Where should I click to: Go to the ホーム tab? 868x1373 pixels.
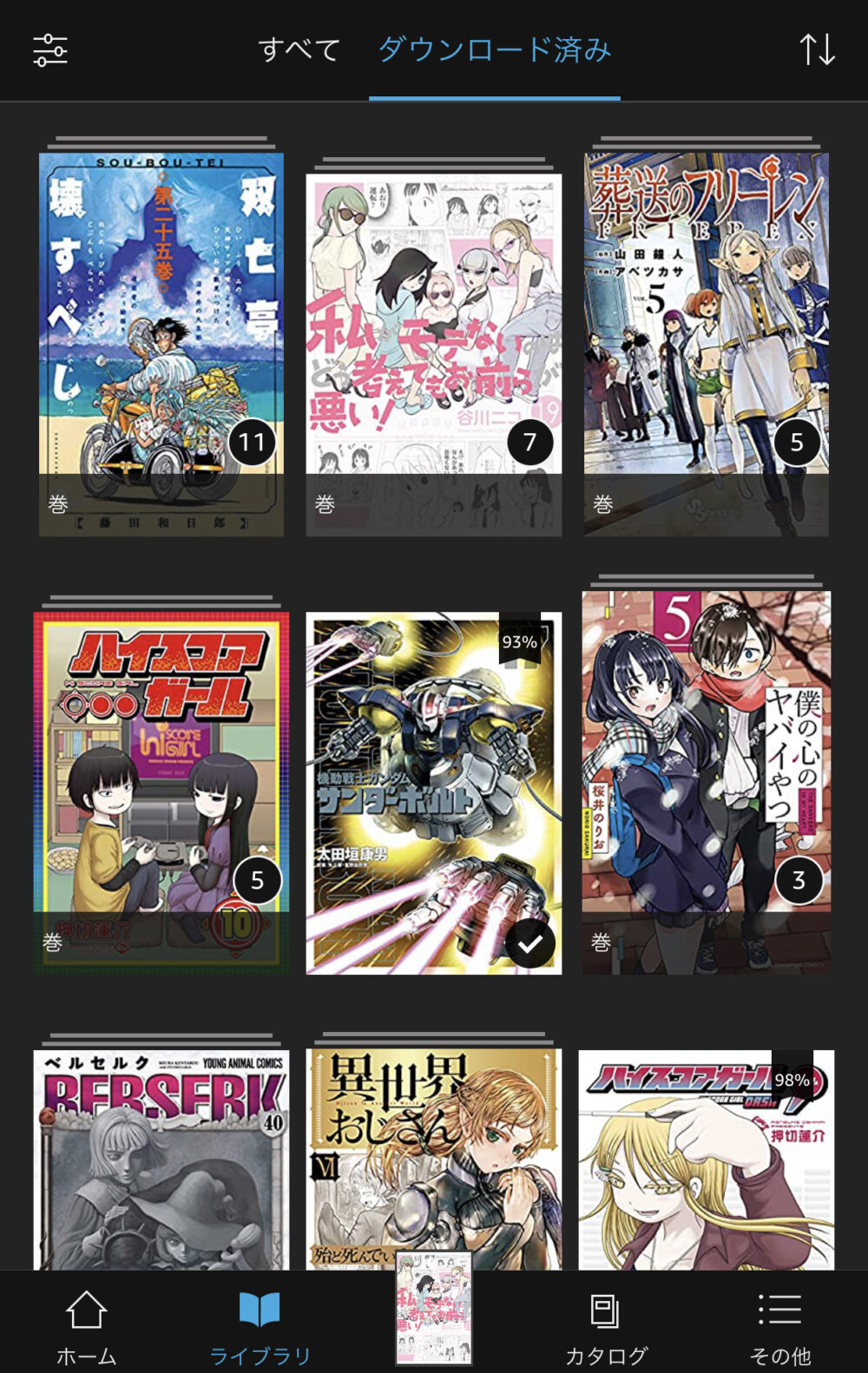click(86, 1326)
